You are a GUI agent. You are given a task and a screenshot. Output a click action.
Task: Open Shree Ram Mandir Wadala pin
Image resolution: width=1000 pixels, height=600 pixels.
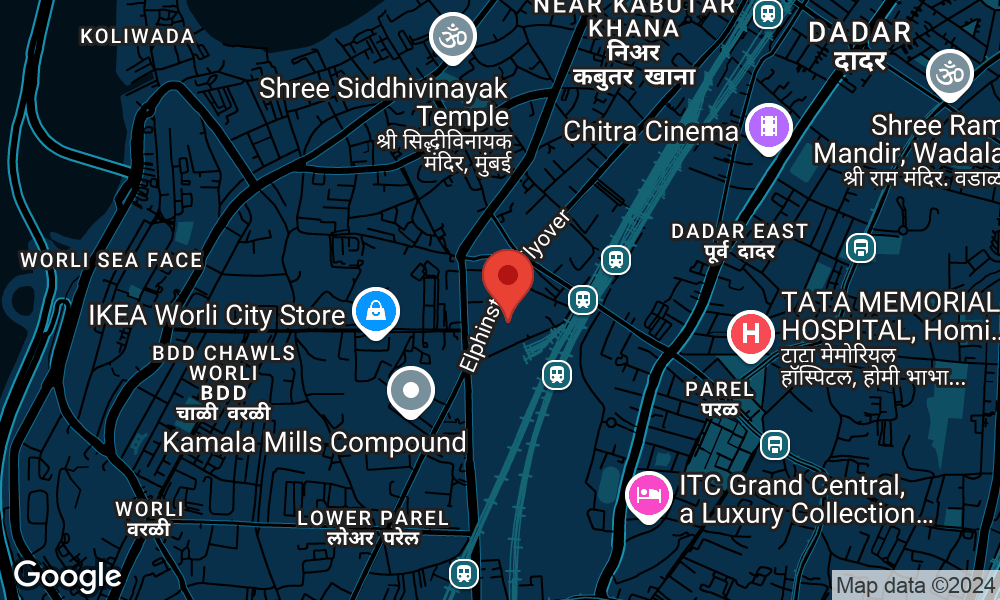(x=948, y=75)
